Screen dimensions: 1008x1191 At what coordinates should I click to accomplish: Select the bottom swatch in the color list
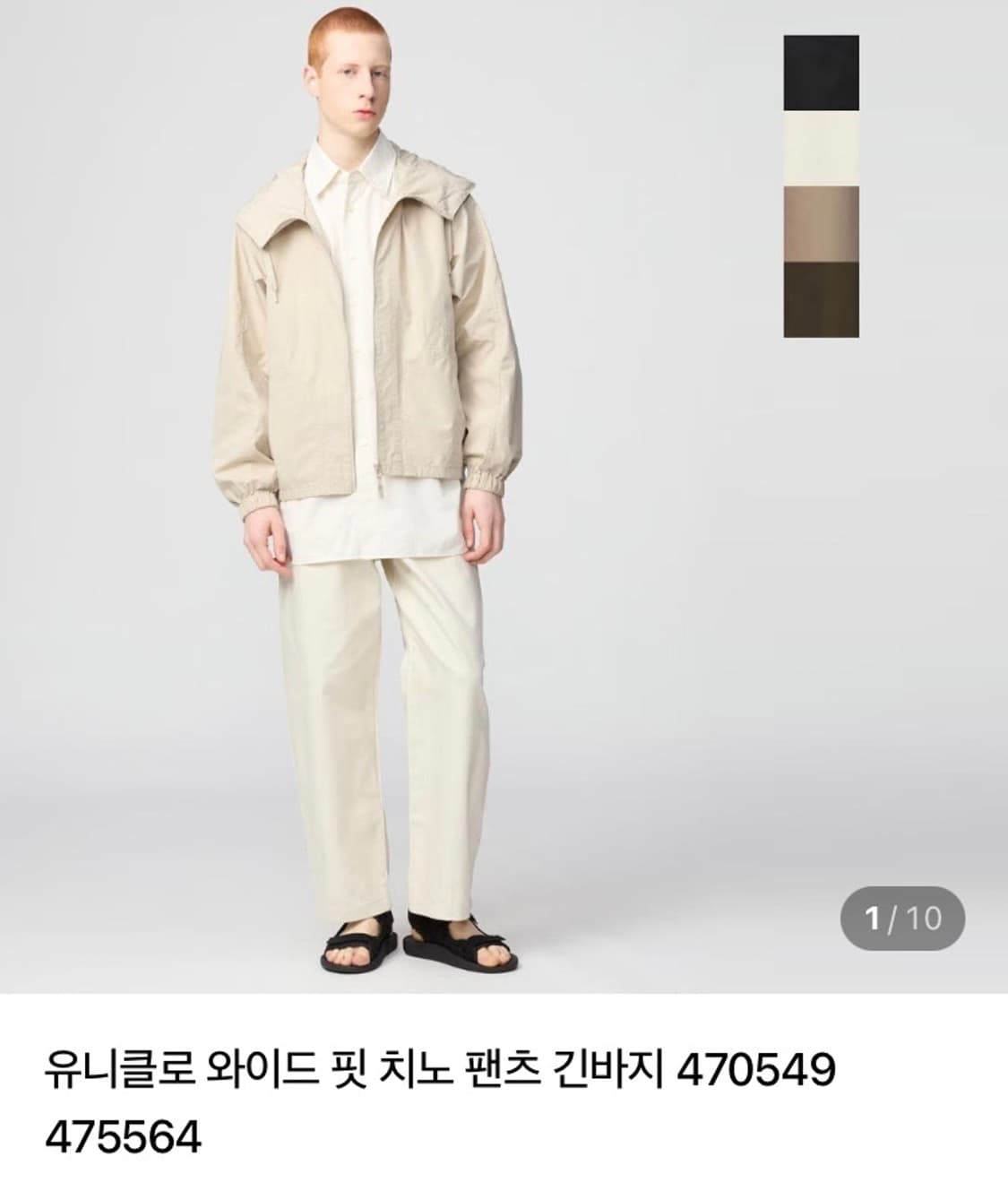coord(821,298)
